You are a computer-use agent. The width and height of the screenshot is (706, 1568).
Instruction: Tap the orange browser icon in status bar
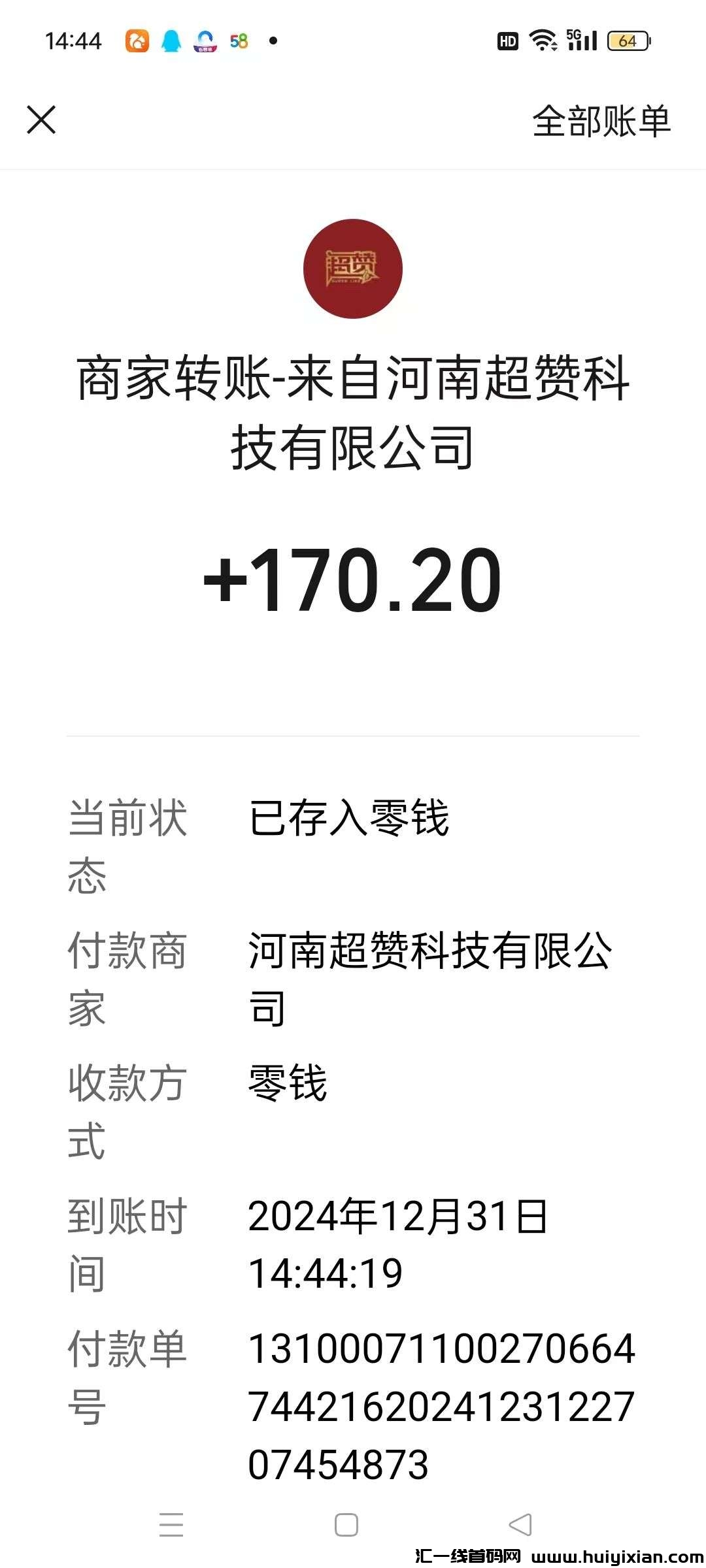click(x=137, y=41)
